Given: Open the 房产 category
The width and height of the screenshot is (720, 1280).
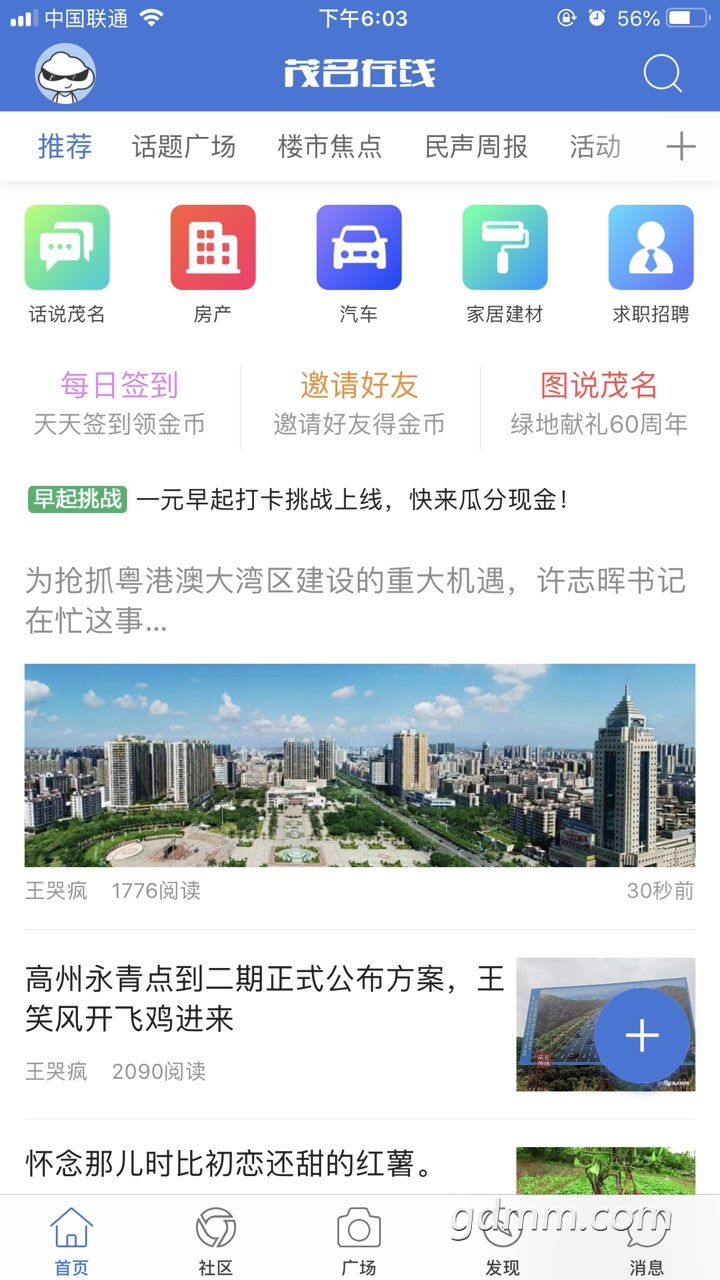Looking at the screenshot, I should pyautogui.click(x=213, y=264).
